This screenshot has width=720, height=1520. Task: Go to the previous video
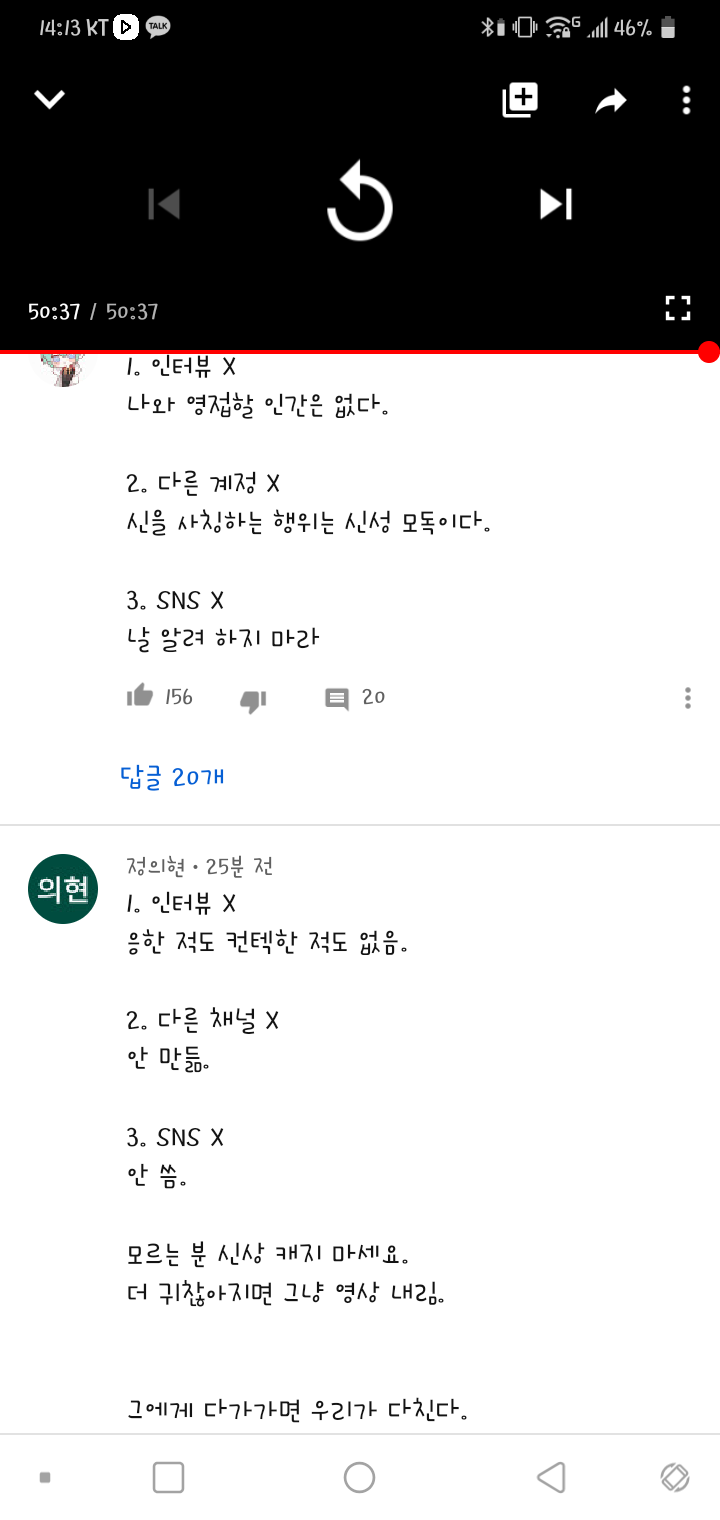(164, 204)
